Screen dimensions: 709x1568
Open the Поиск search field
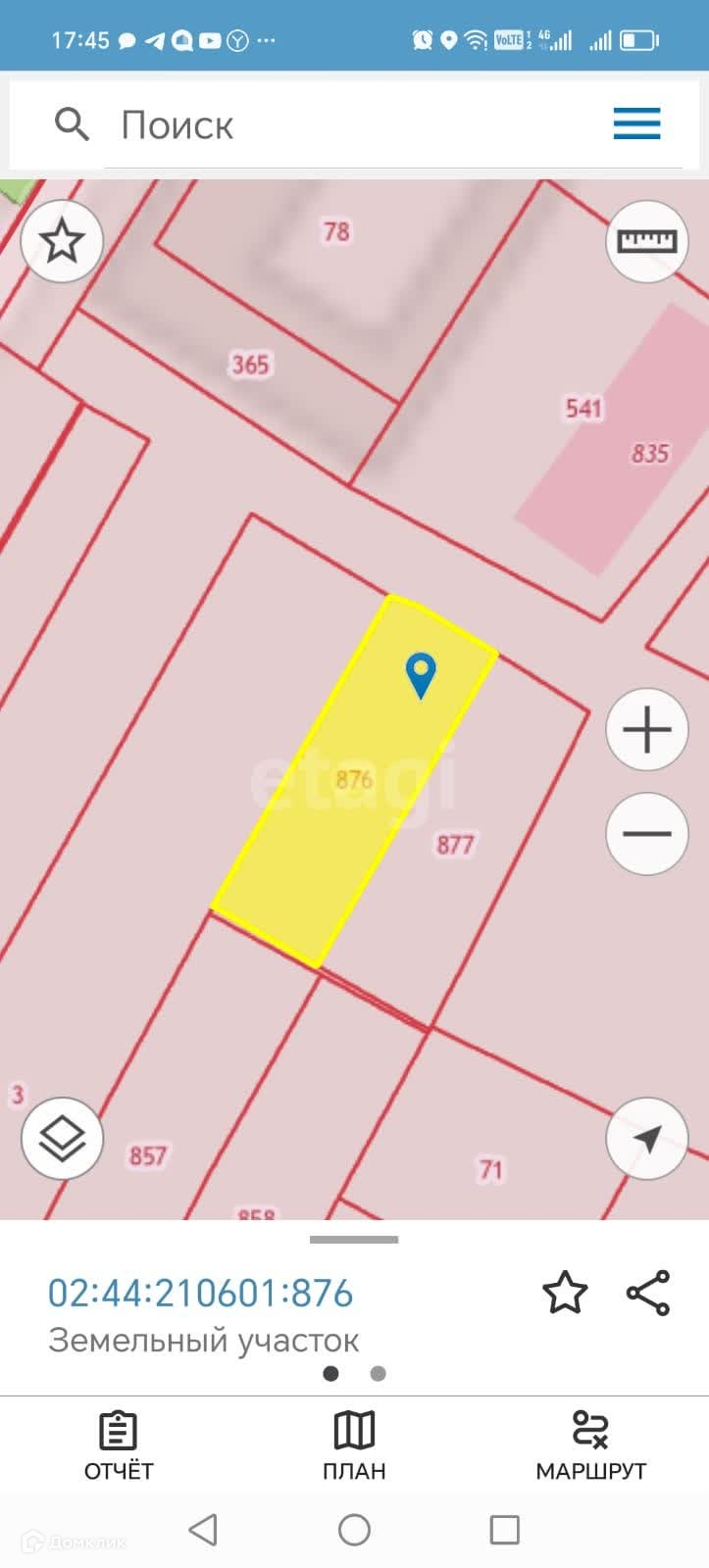click(x=294, y=125)
